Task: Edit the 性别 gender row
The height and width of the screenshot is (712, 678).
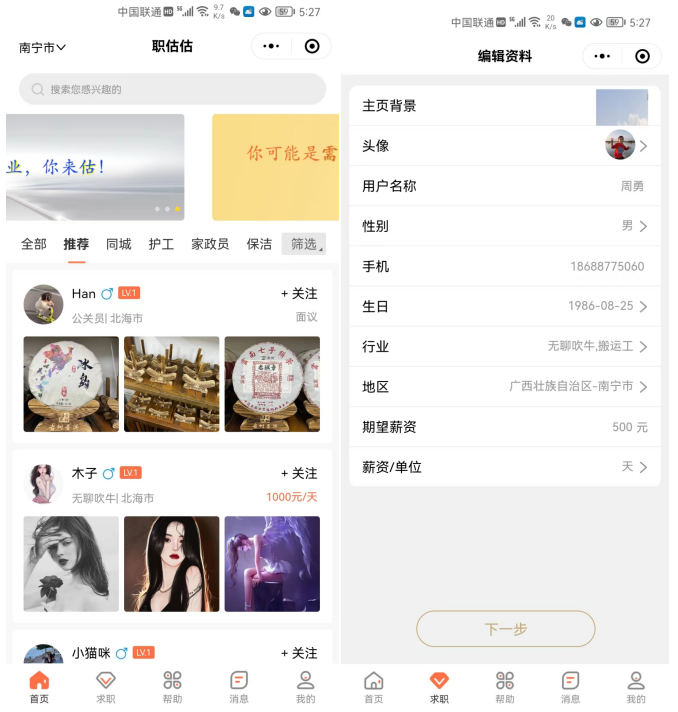Action: coord(504,226)
